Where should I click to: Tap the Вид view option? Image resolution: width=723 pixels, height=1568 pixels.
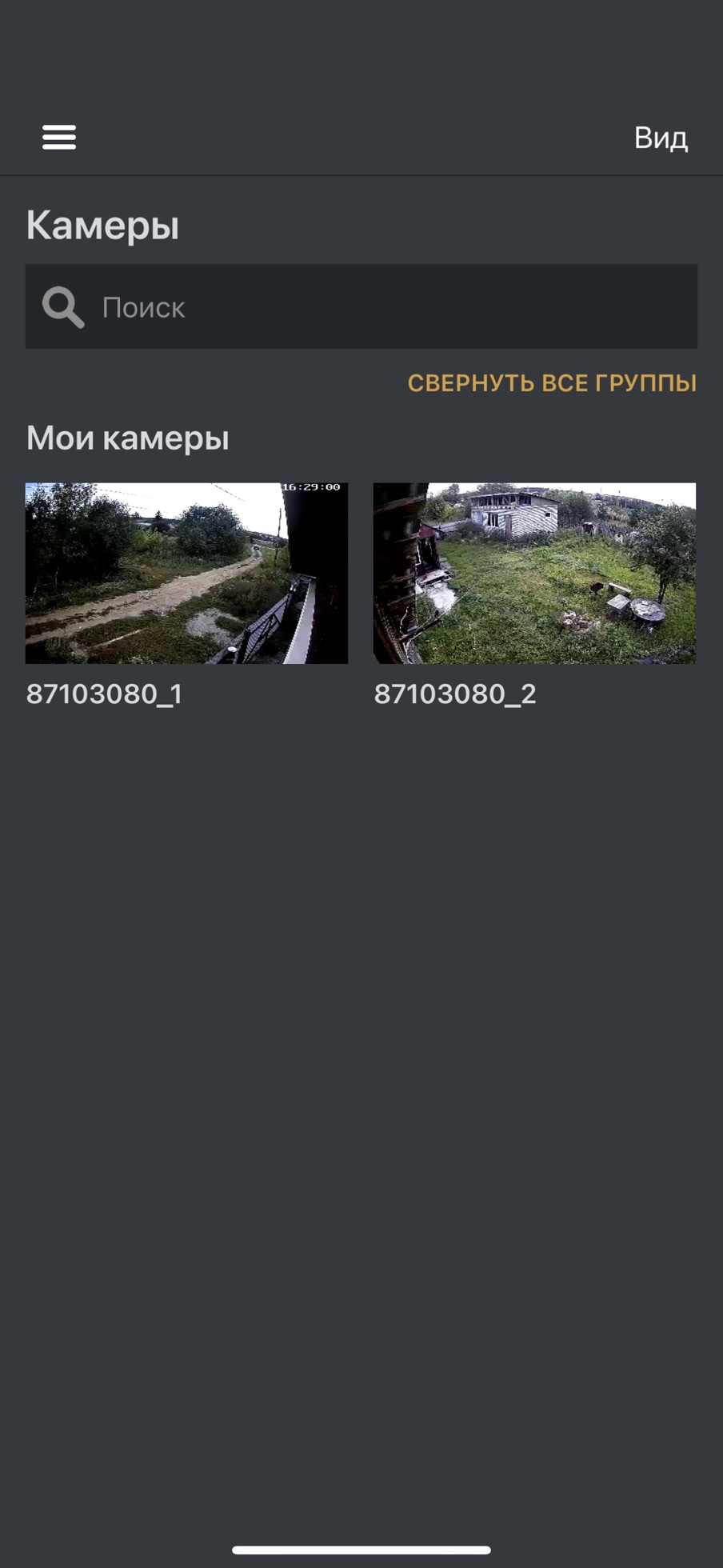pyautogui.click(x=661, y=138)
